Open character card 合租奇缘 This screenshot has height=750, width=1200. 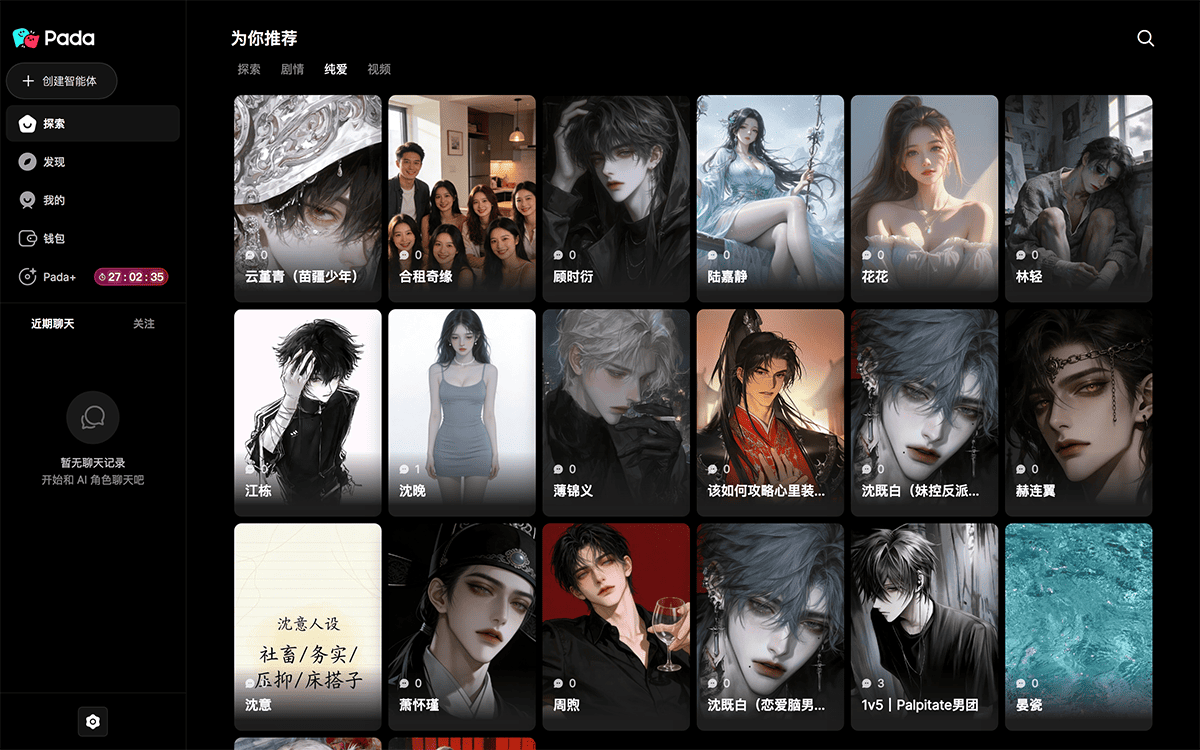point(462,198)
